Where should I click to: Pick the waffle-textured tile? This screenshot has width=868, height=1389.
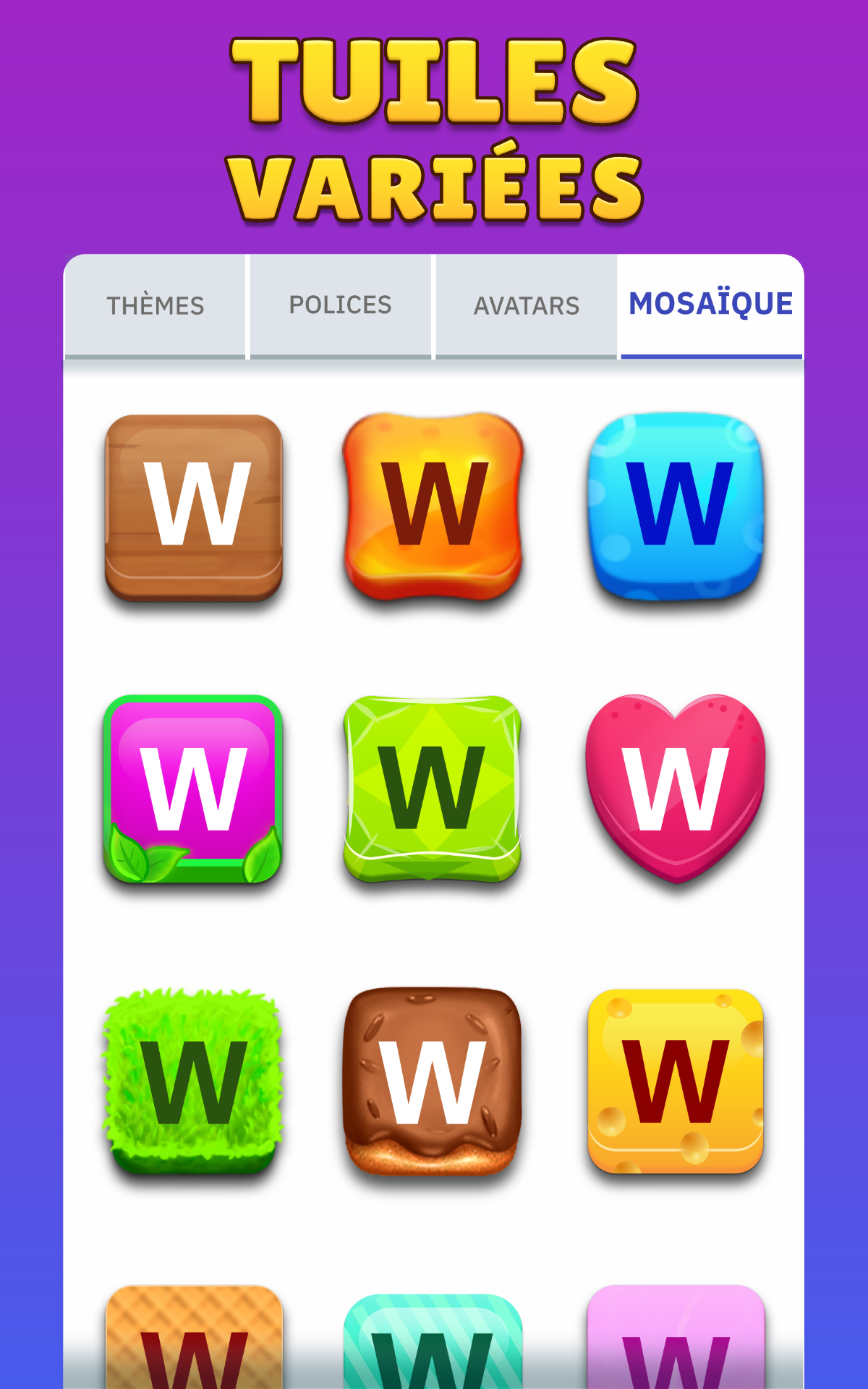click(x=193, y=1353)
